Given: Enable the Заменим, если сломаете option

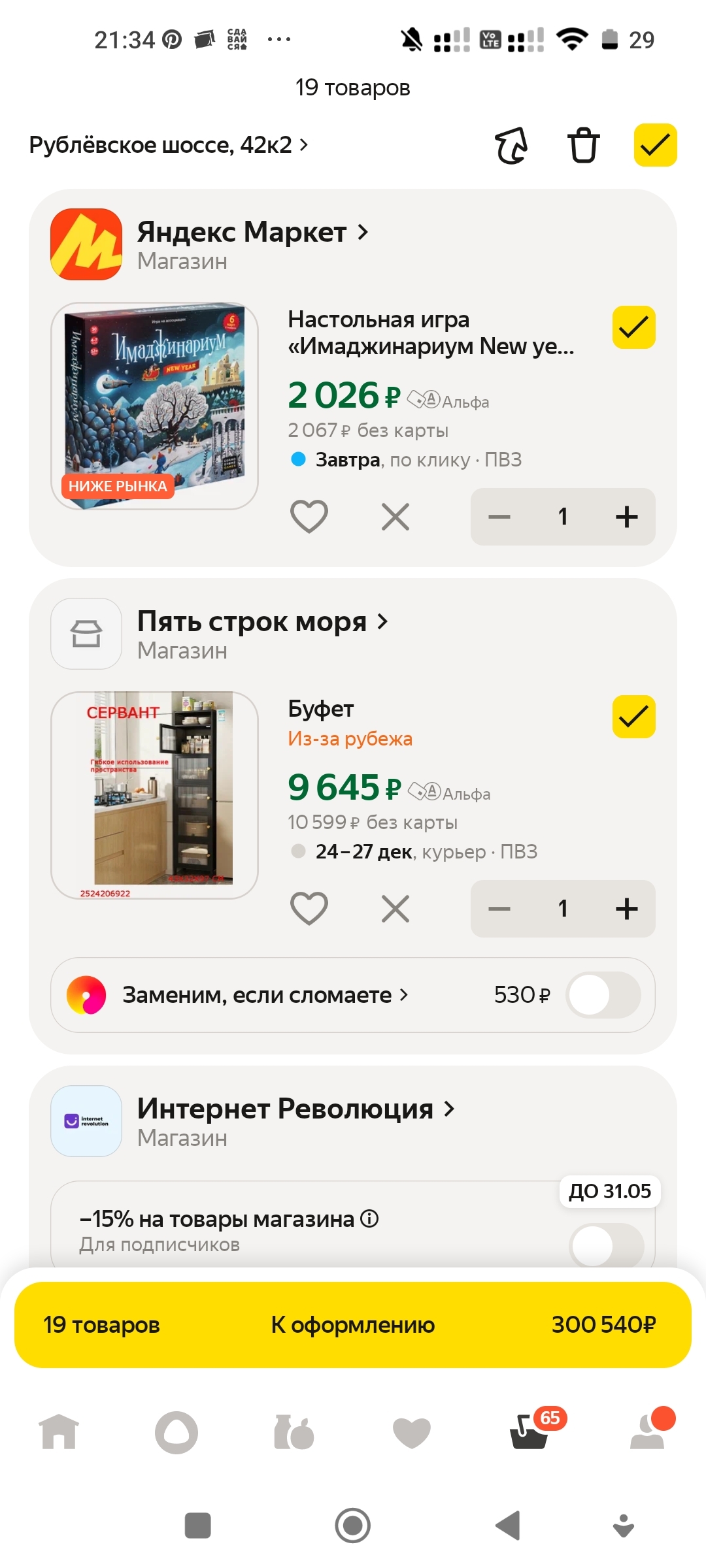Looking at the screenshot, I should [603, 995].
